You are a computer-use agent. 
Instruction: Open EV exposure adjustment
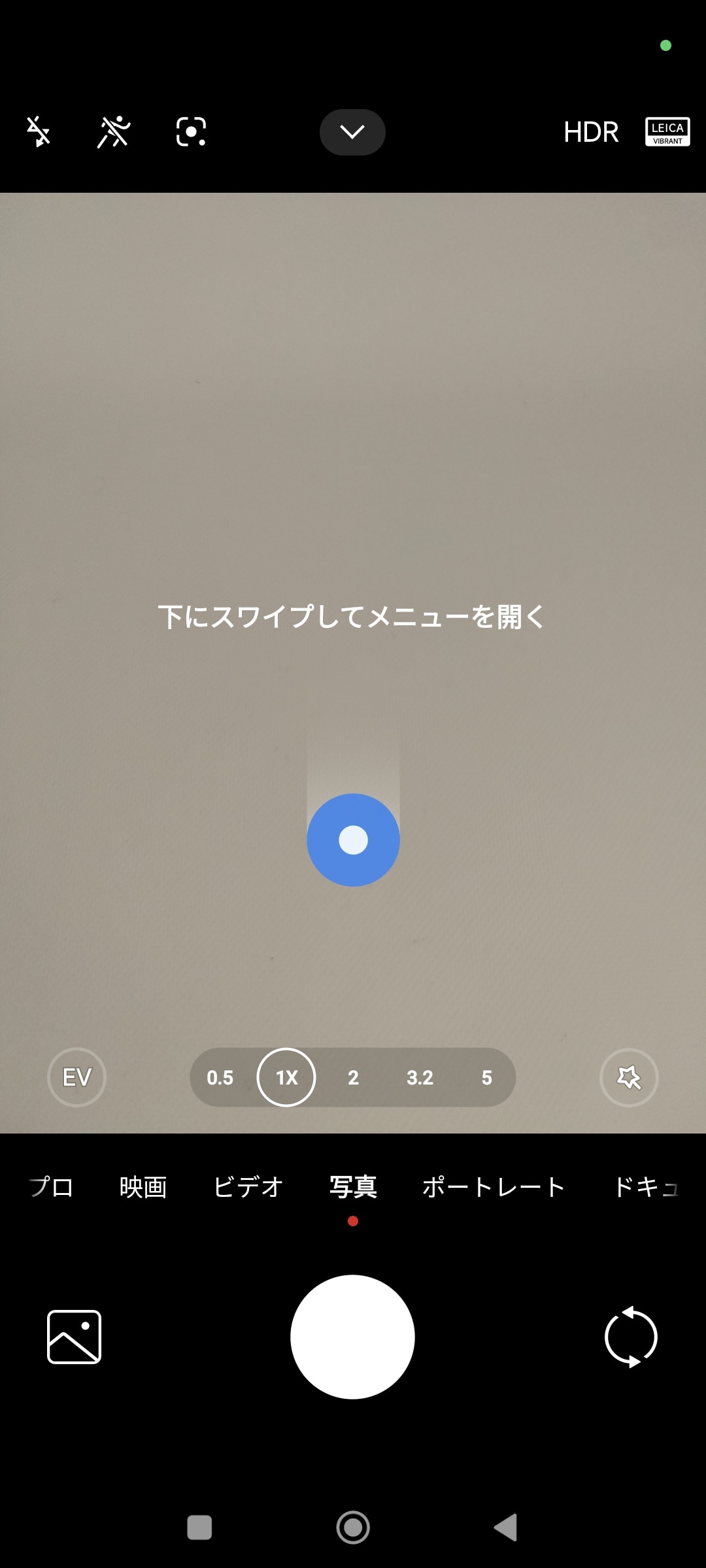[76, 1077]
